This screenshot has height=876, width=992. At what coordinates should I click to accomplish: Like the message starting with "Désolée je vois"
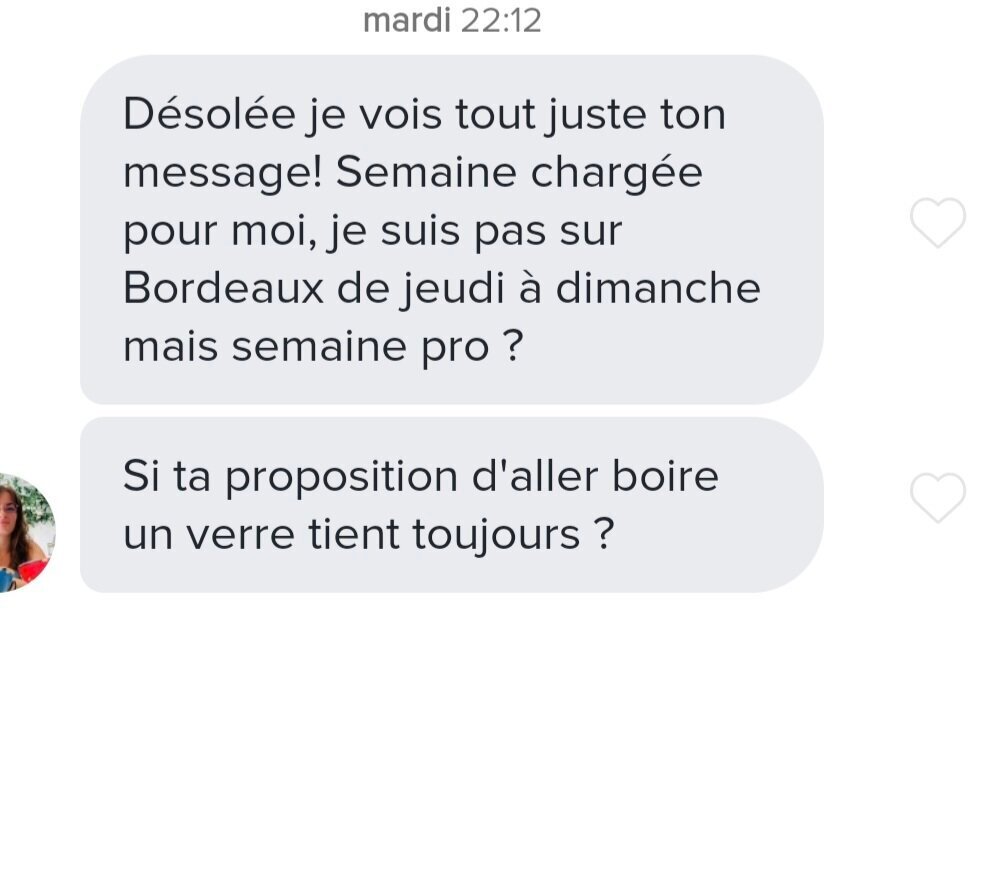pos(937,223)
